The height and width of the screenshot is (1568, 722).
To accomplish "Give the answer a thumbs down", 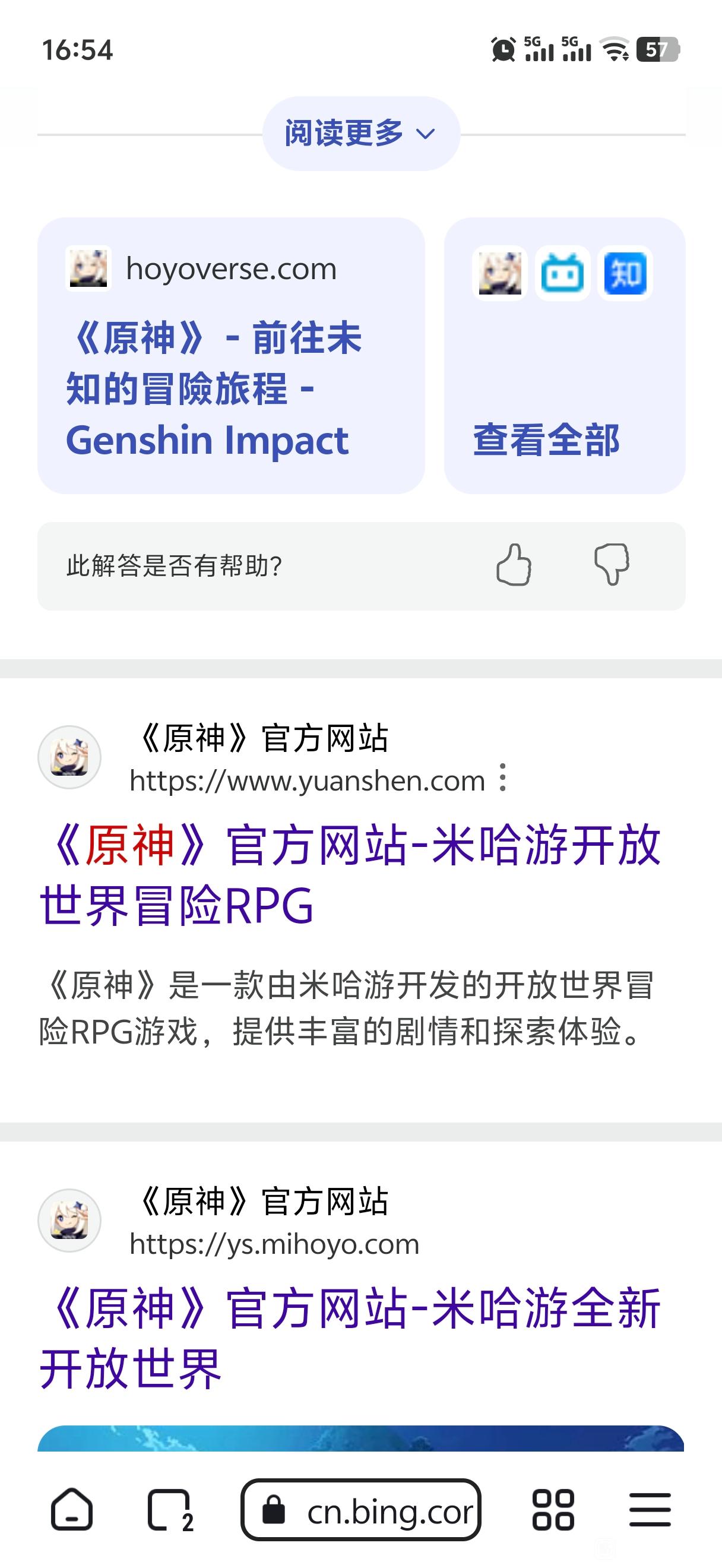I will [x=612, y=565].
